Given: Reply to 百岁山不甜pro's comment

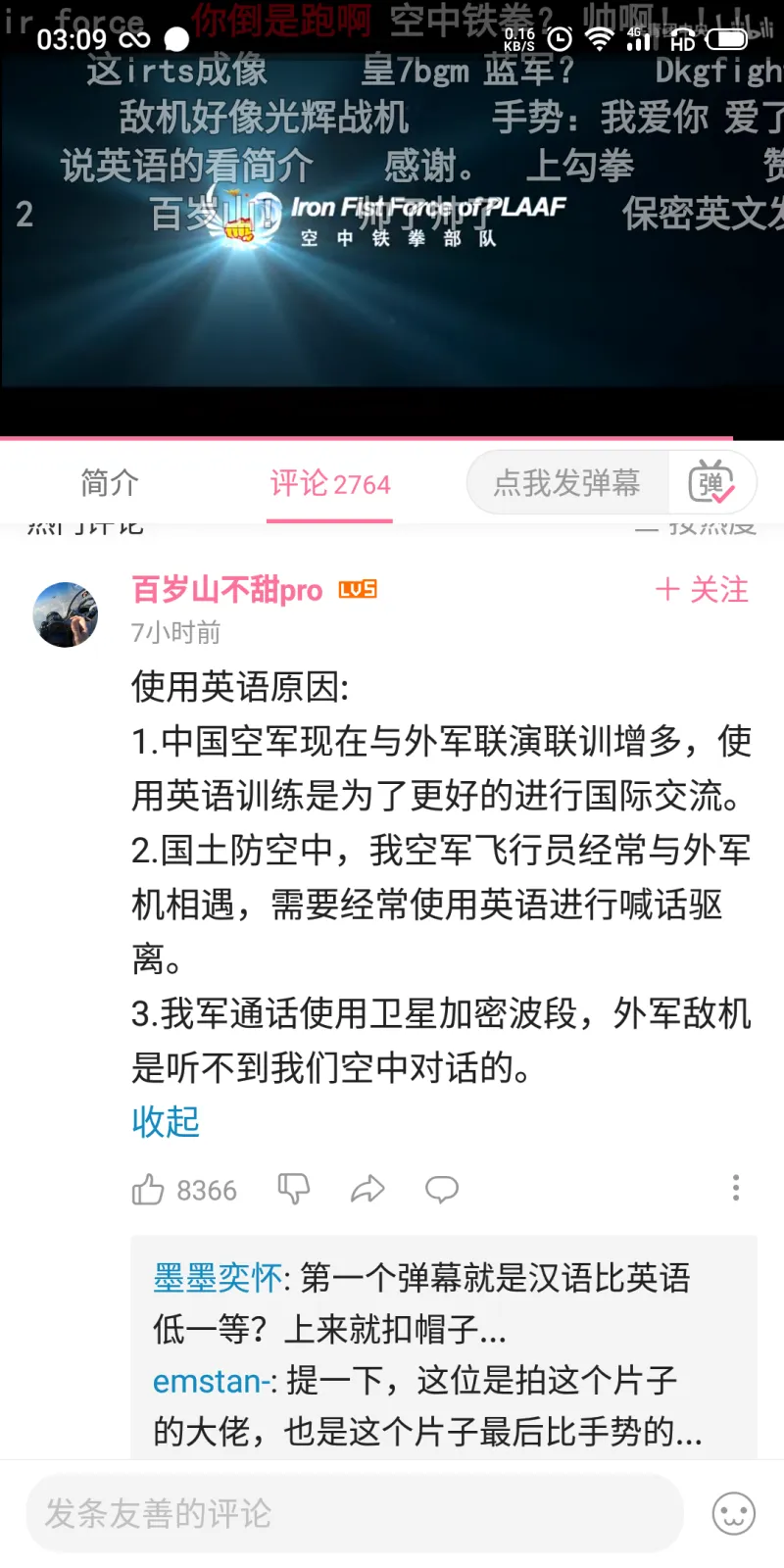Looking at the screenshot, I should (441, 1190).
